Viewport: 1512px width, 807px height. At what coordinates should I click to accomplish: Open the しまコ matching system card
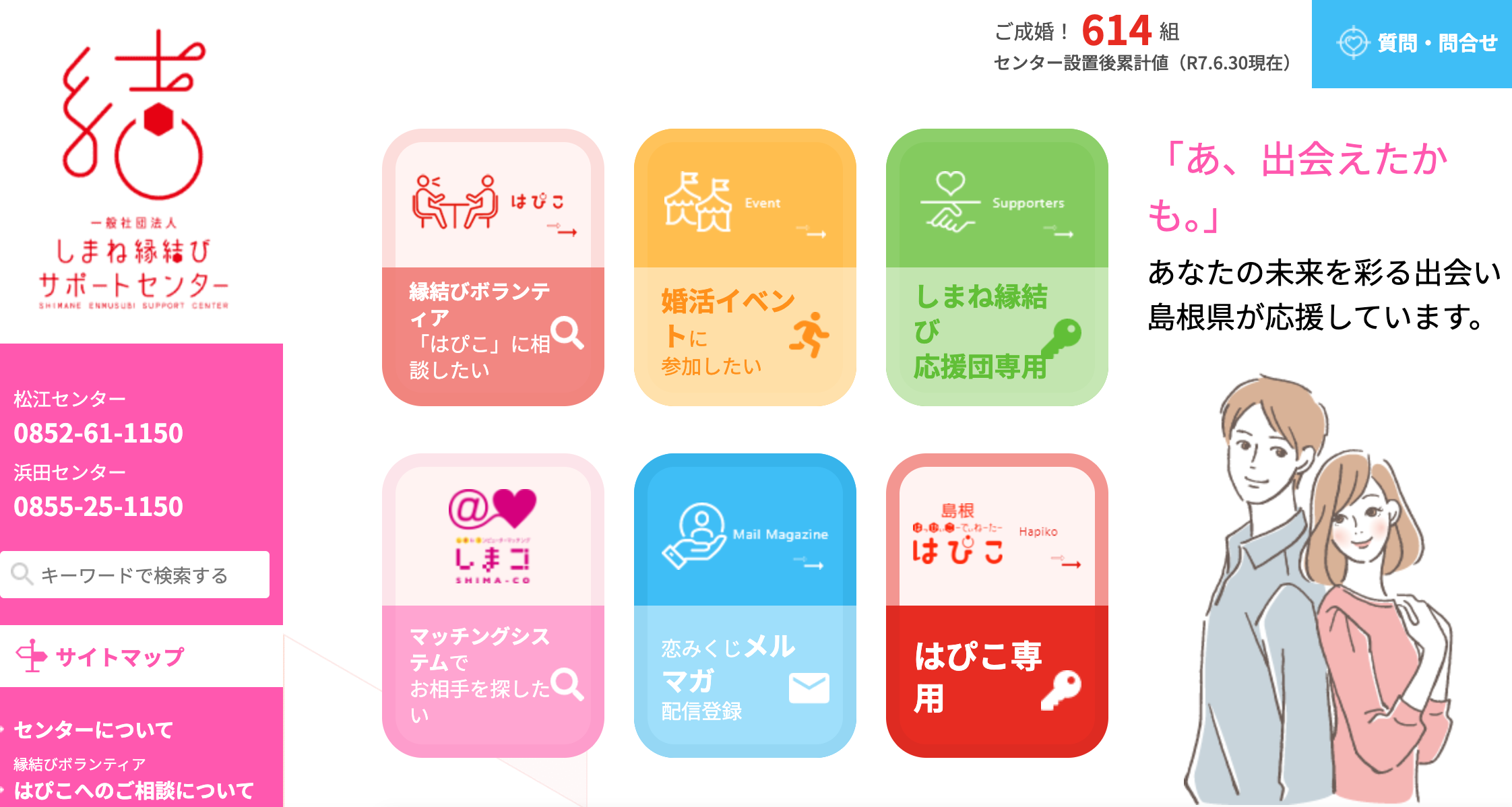pyautogui.click(x=493, y=605)
